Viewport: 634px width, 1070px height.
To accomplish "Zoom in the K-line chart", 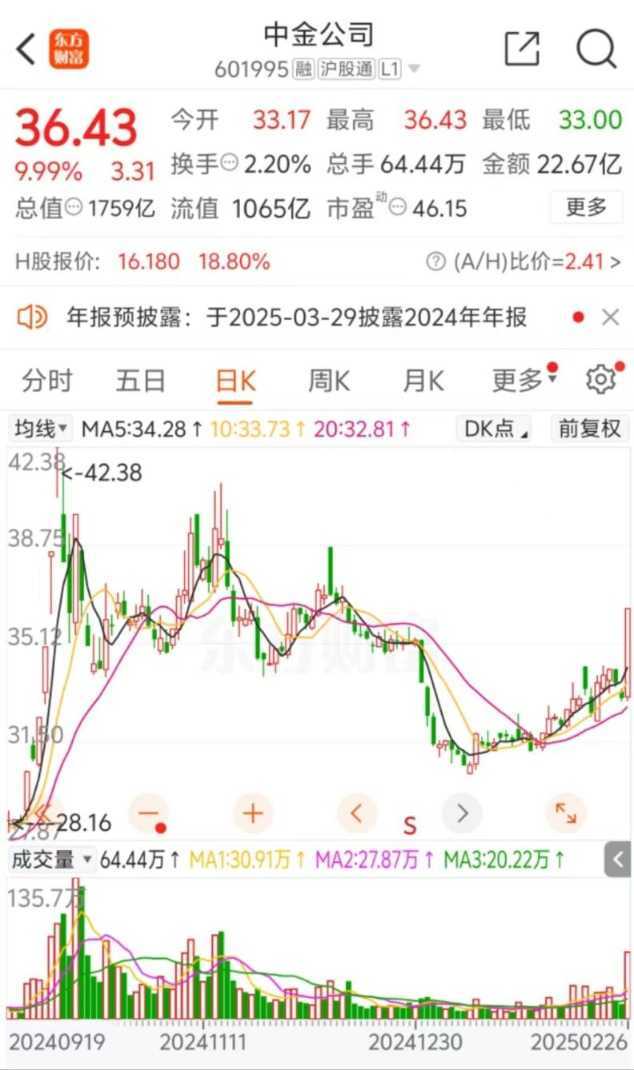I will 252,813.
